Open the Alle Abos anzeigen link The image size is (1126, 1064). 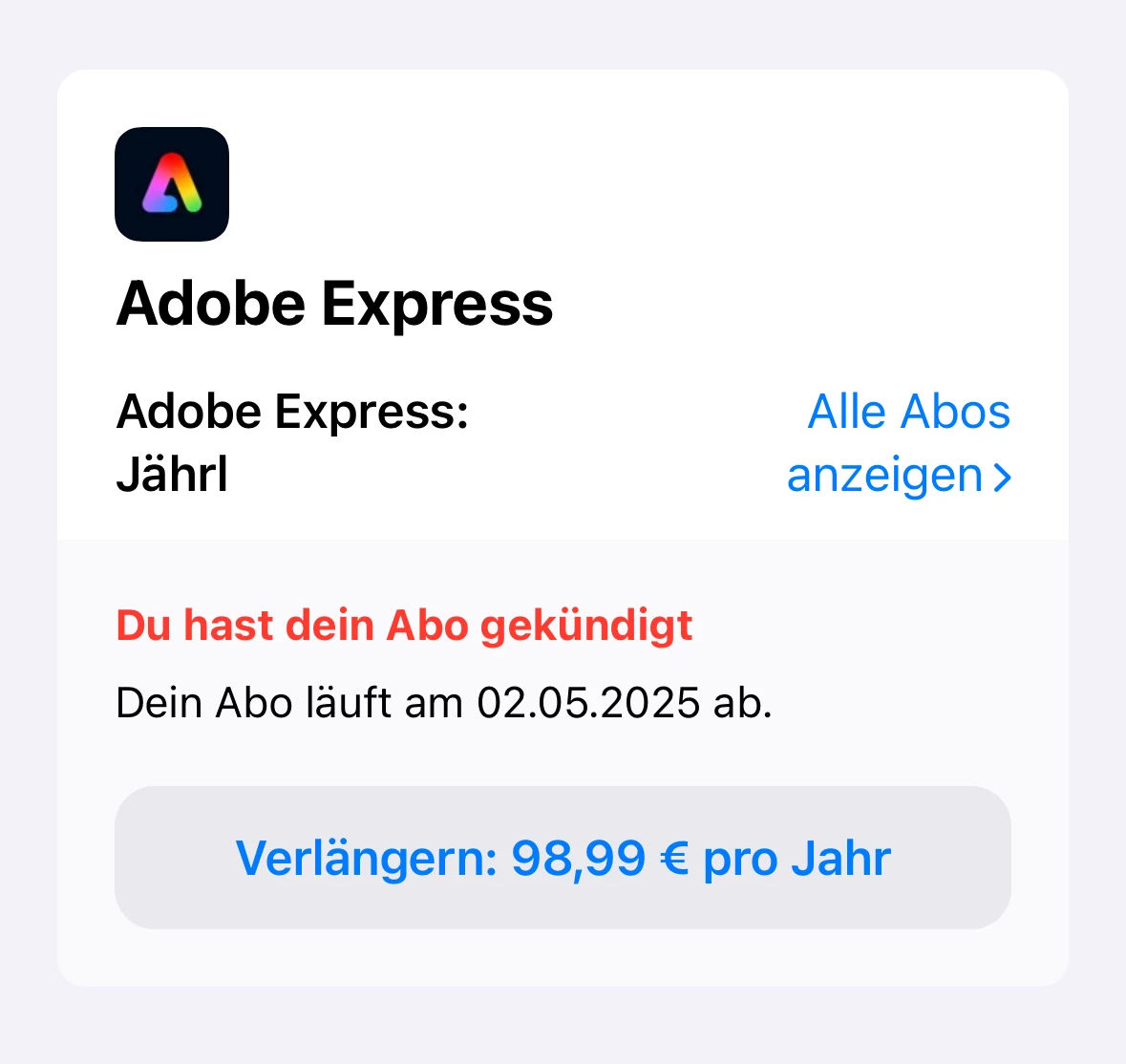pyautogui.click(x=898, y=443)
